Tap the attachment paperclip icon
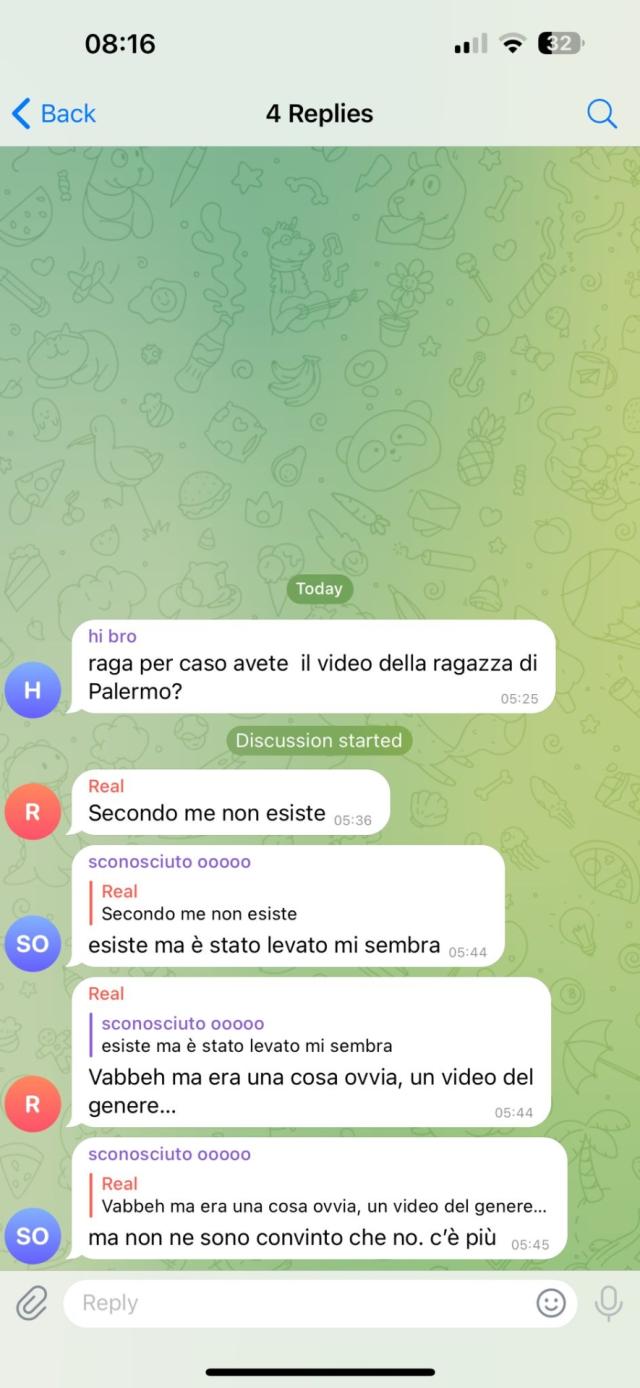 pos(32,1303)
